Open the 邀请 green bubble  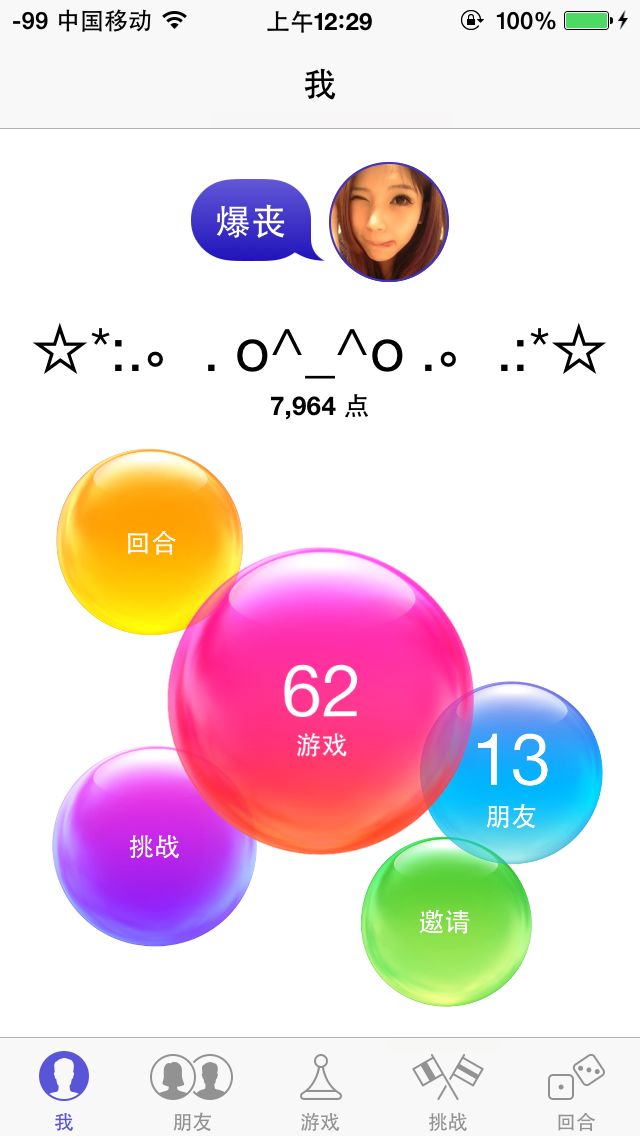tap(446, 922)
